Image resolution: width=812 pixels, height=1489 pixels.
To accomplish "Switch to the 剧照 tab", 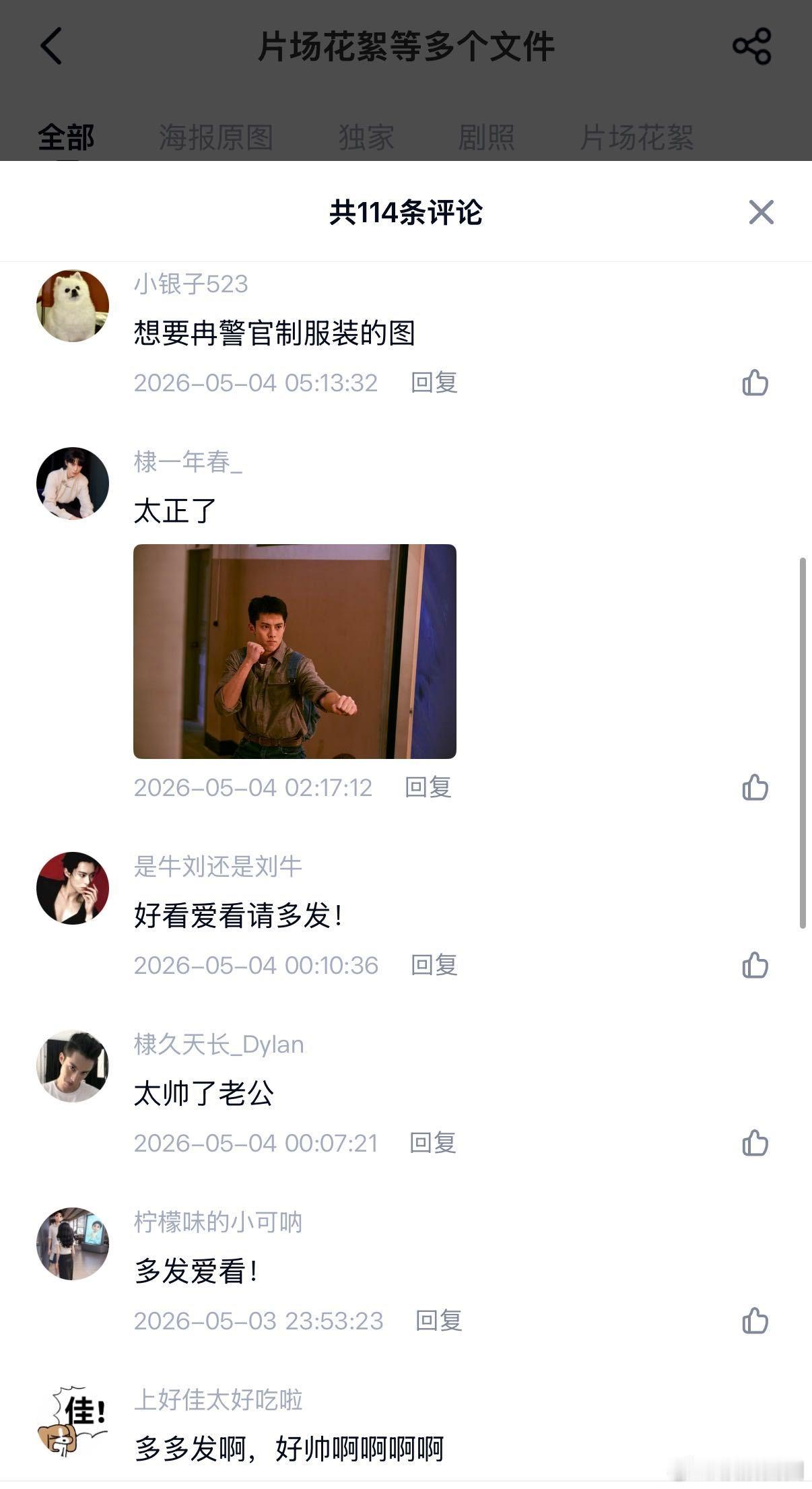I will point(486,137).
